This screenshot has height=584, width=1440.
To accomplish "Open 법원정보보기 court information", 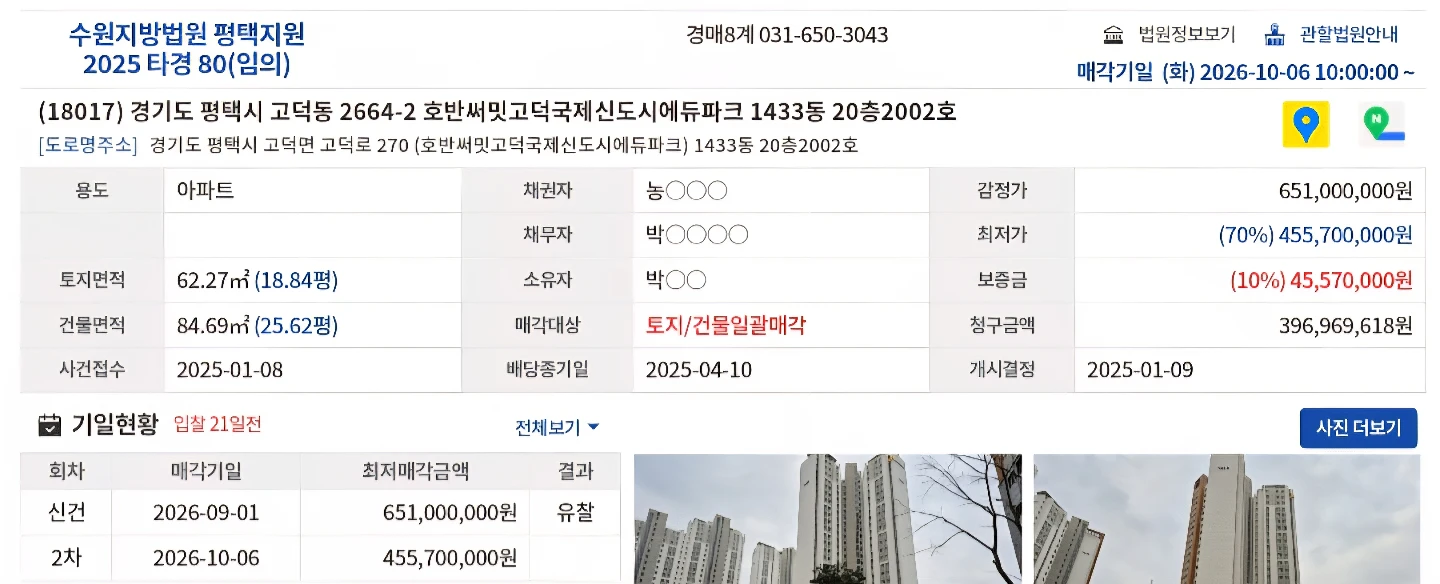I will coord(1169,35).
